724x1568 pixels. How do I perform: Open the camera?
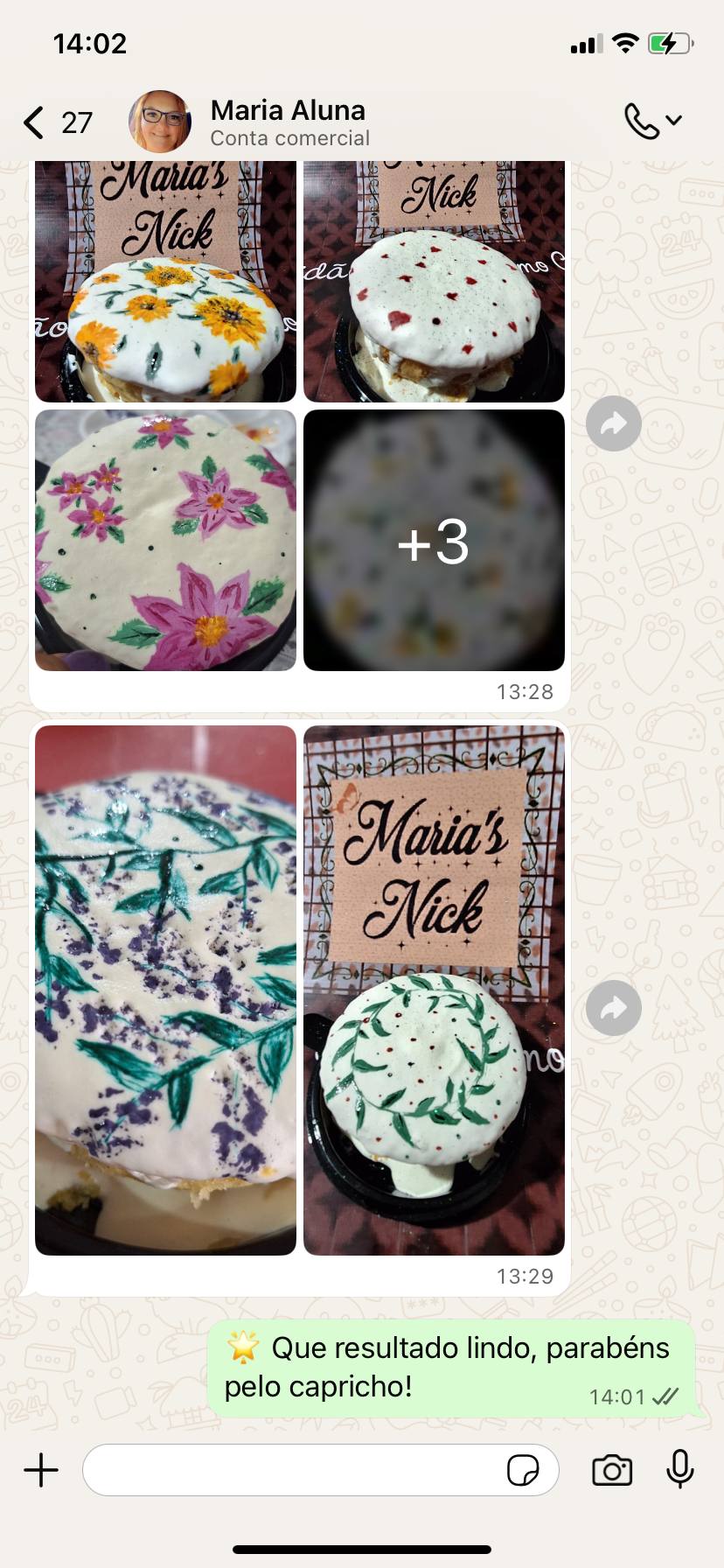pyautogui.click(x=612, y=1470)
